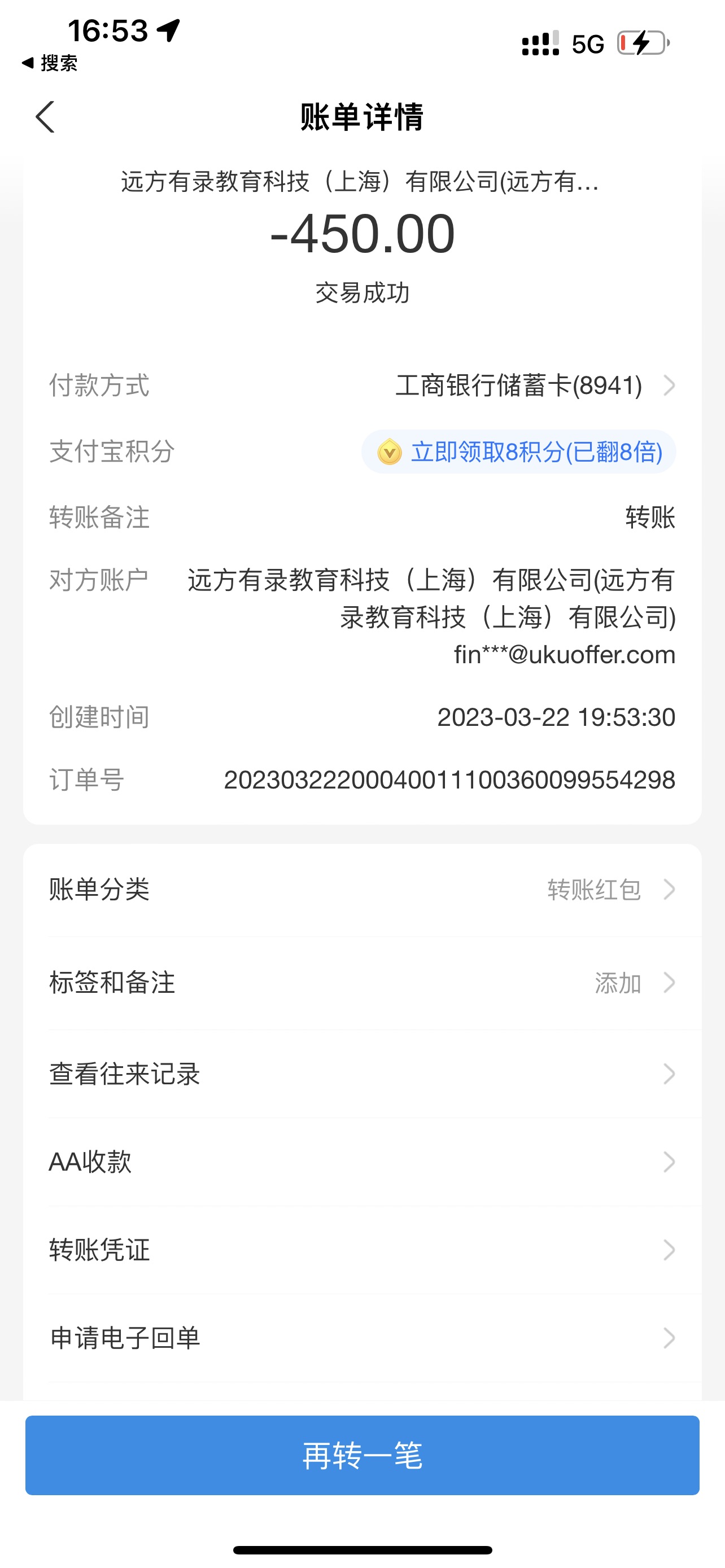Open 查看往来记录

[x=362, y=1074]
